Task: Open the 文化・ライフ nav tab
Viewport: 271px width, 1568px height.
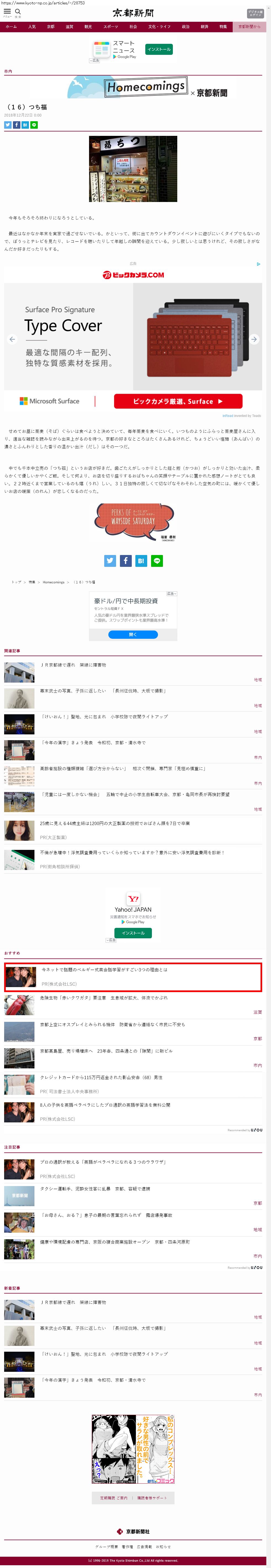Action: pyautogui.click(x=159, y=27)
